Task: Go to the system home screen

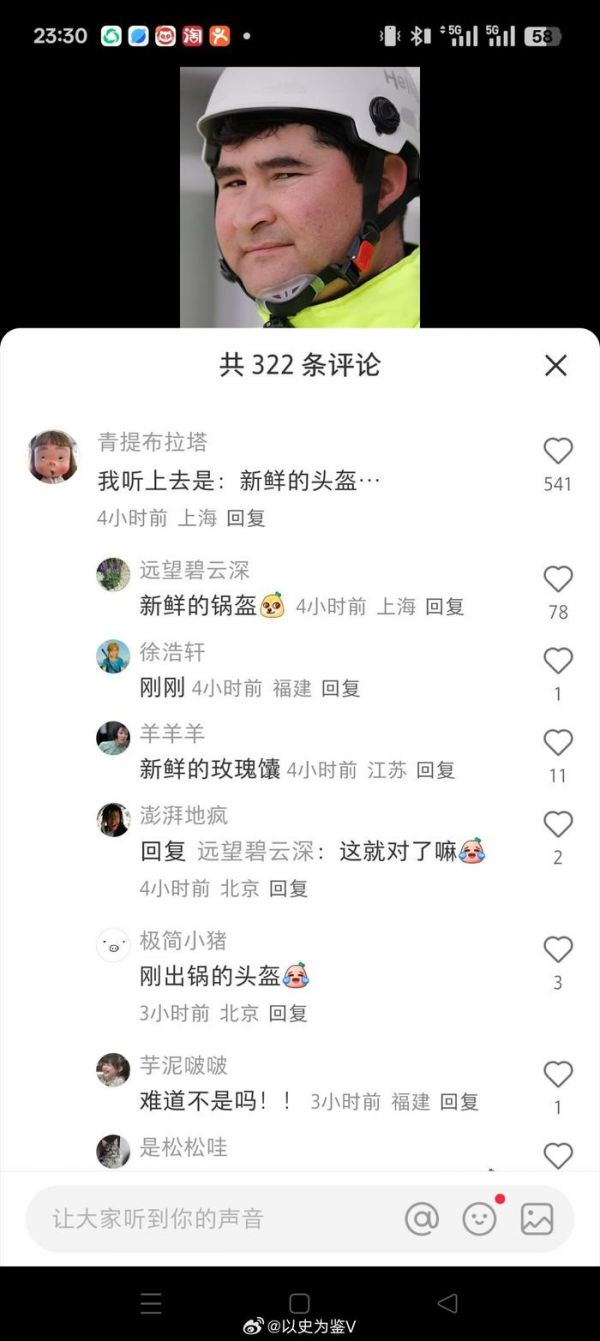Action: pos(299,1303)
